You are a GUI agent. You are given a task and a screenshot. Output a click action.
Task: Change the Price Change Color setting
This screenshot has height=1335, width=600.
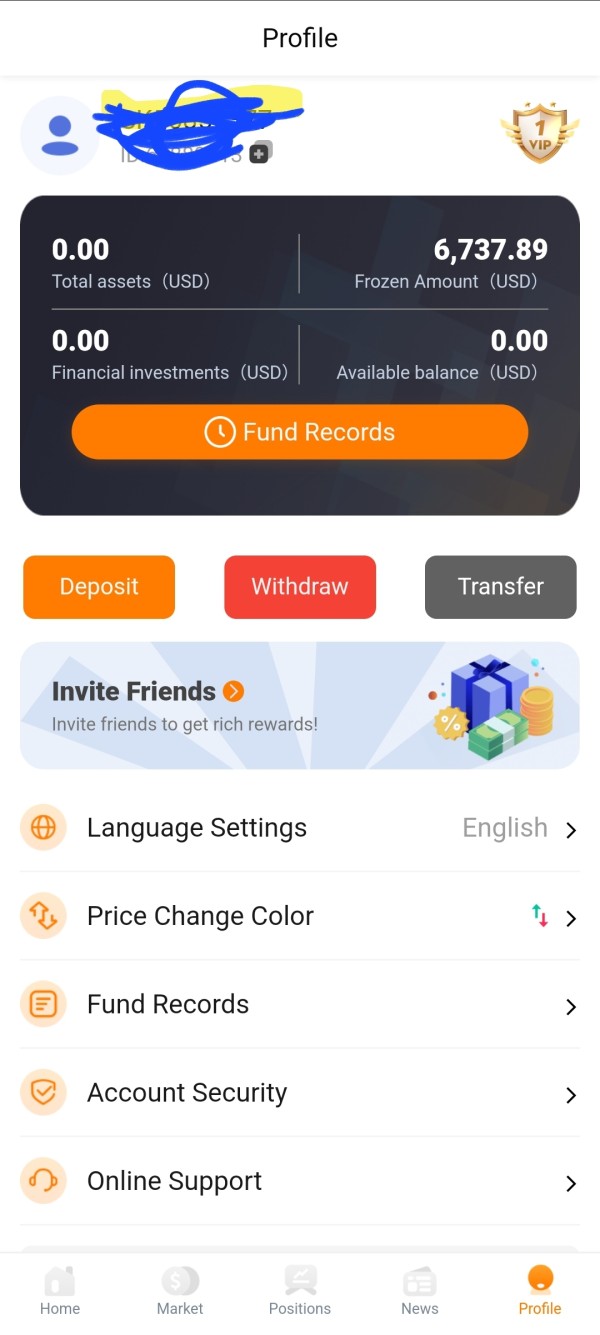[299, 916]
